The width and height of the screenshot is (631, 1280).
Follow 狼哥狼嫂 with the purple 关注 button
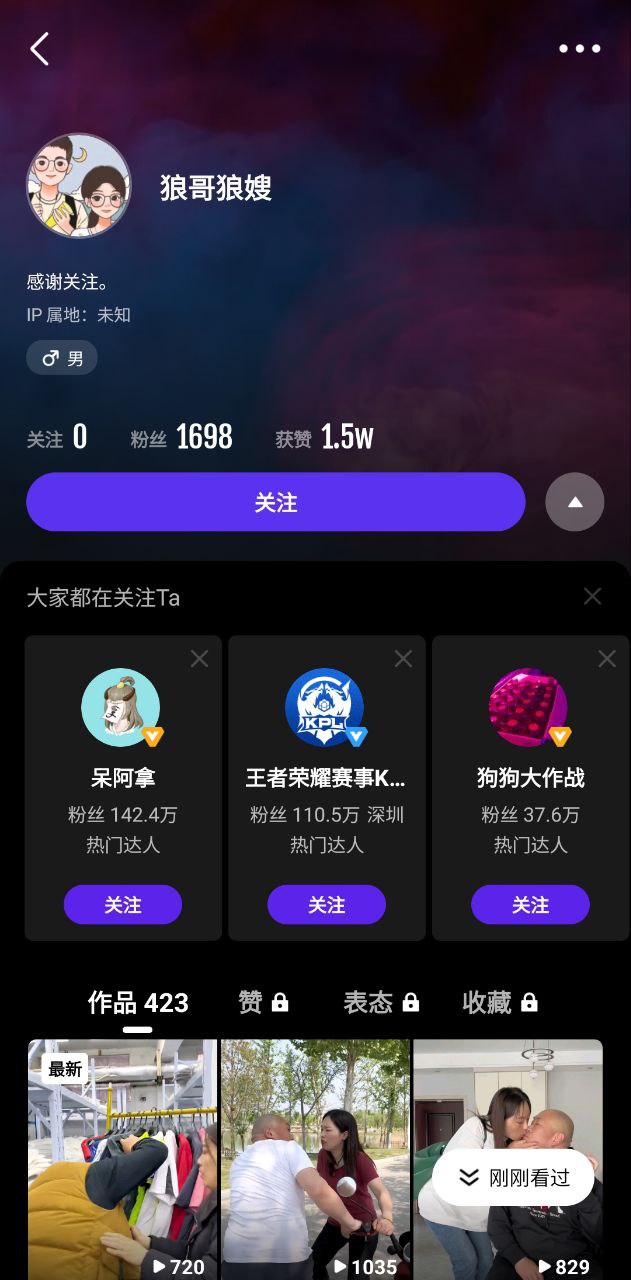tap(275, 502)
